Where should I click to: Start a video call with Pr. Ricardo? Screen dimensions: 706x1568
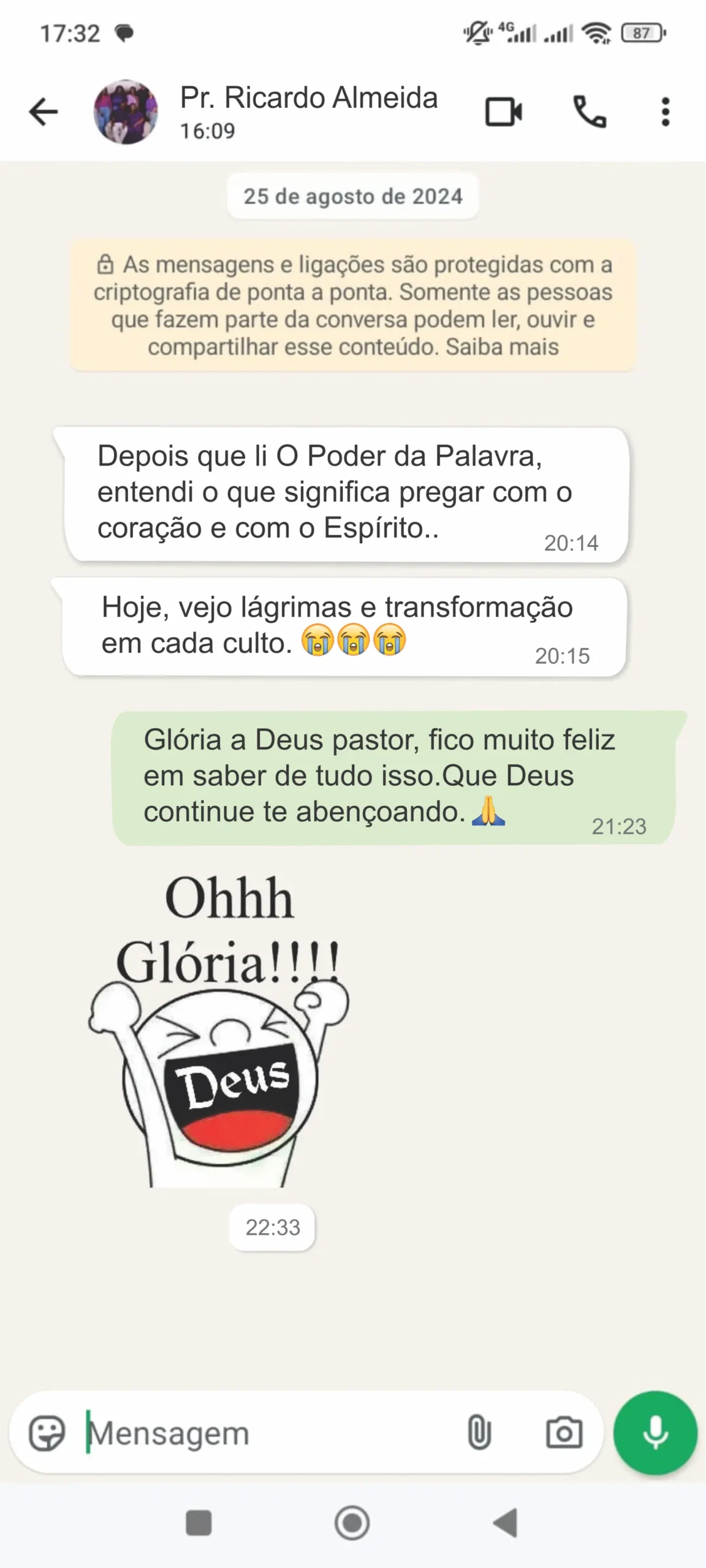click(504, 112)
